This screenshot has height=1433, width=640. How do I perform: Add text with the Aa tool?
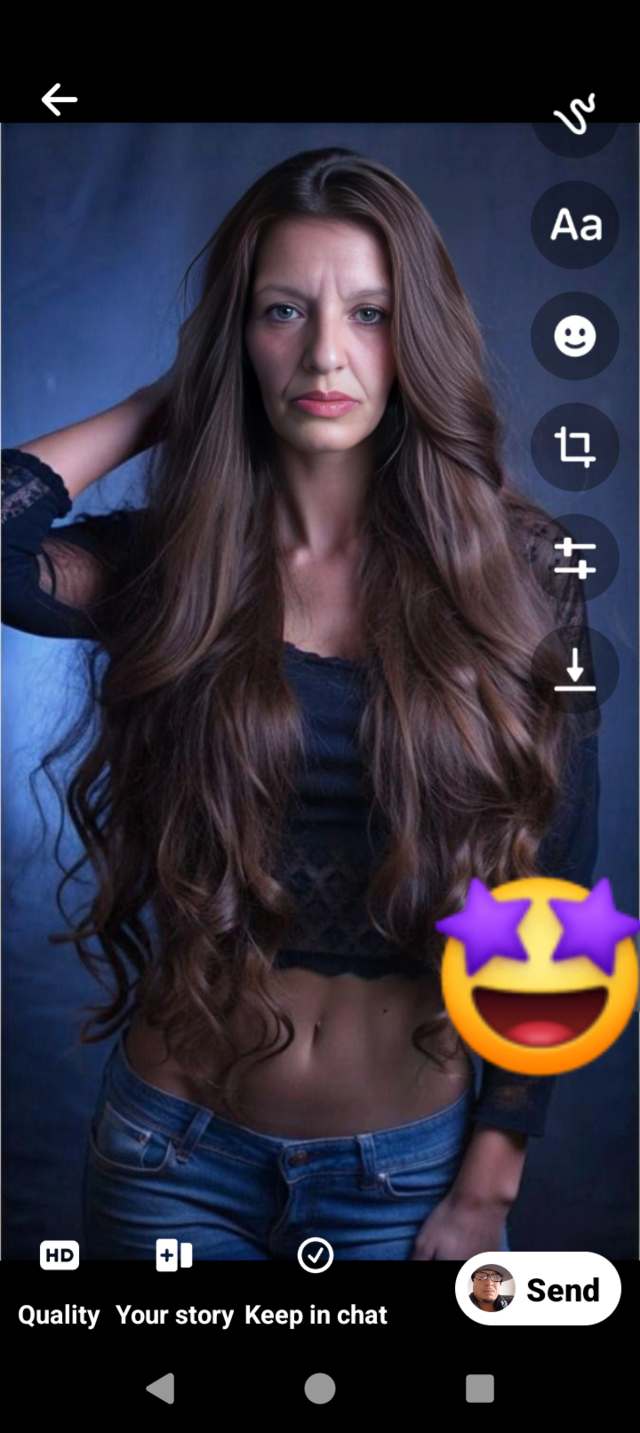coord(575,225)
